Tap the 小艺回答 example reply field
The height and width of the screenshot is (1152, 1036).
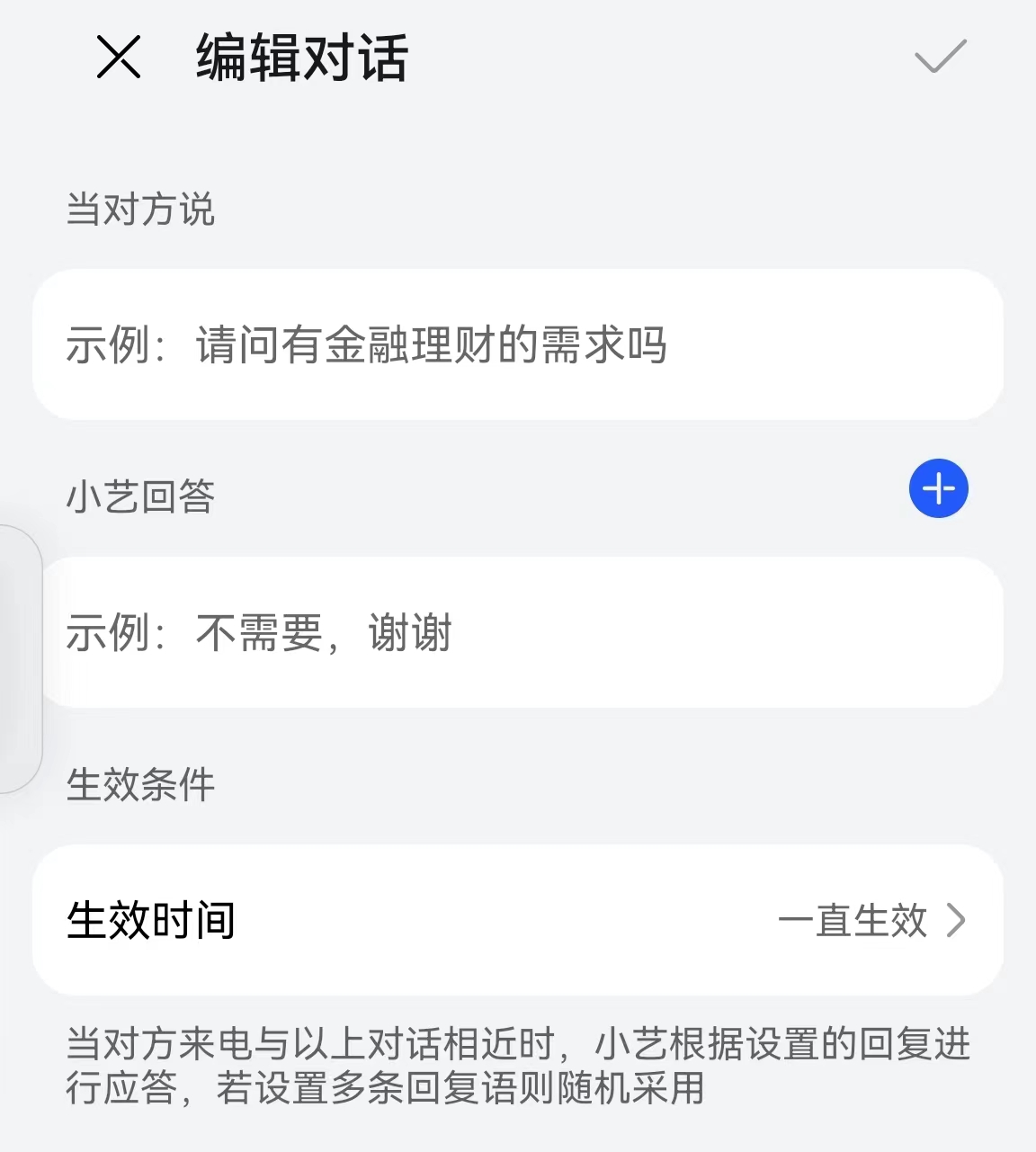tap(518, 632)
